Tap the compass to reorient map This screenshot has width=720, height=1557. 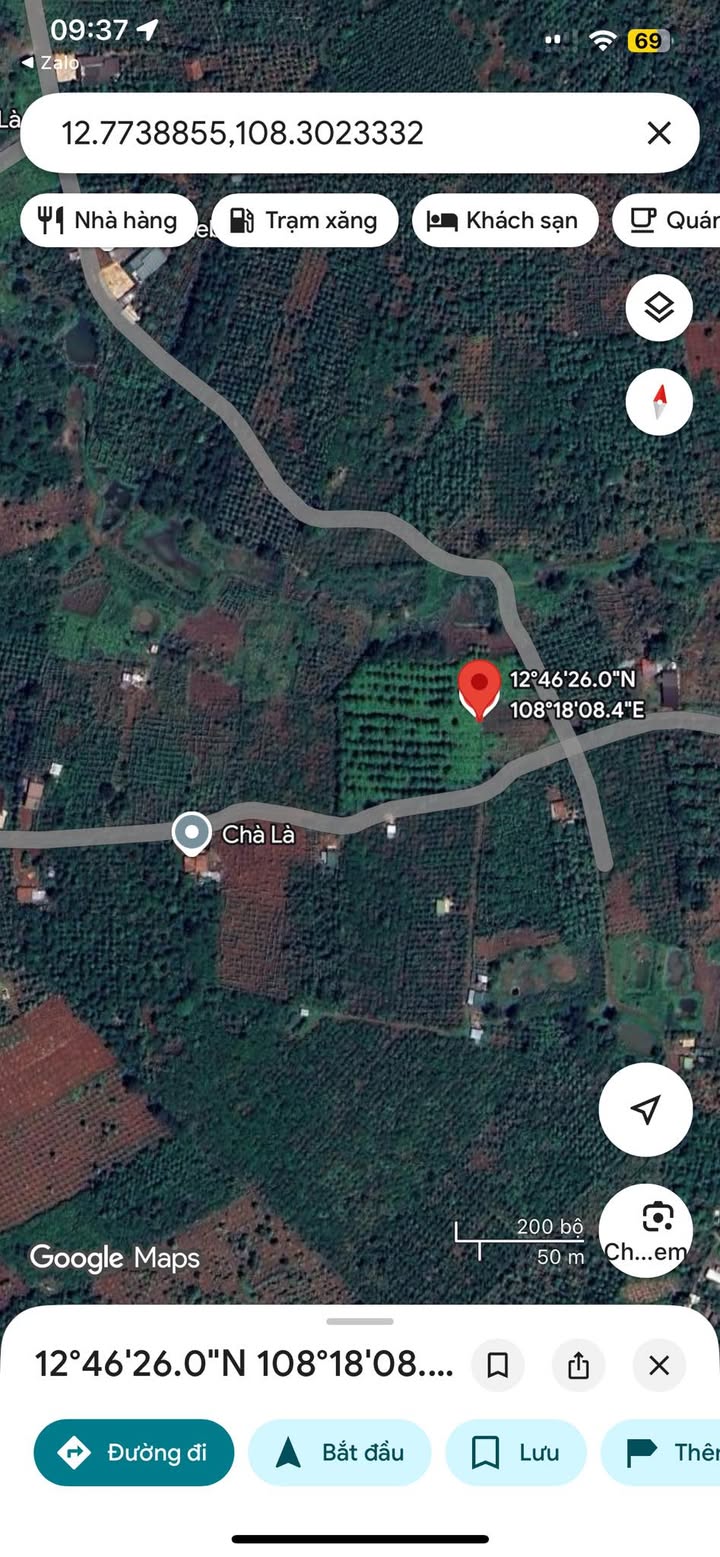tap(659, 402)
